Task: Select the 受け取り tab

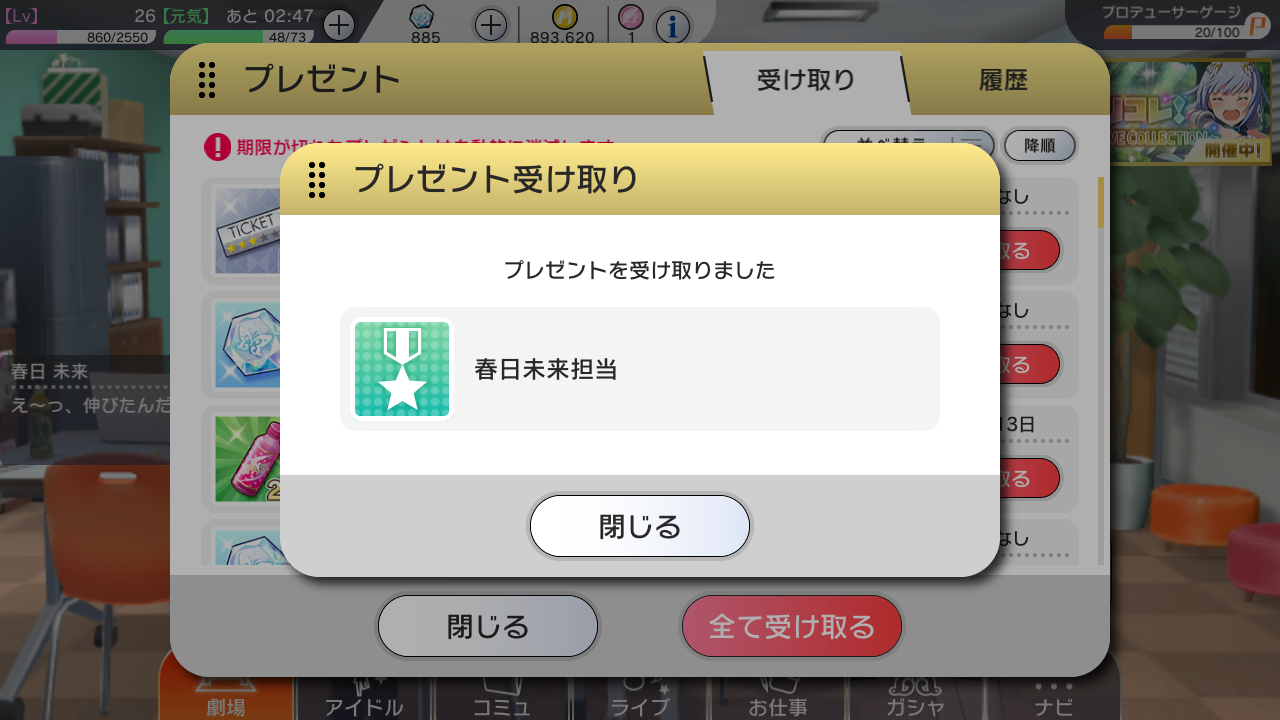Action: pyautogui.click(x=805, y=80)
